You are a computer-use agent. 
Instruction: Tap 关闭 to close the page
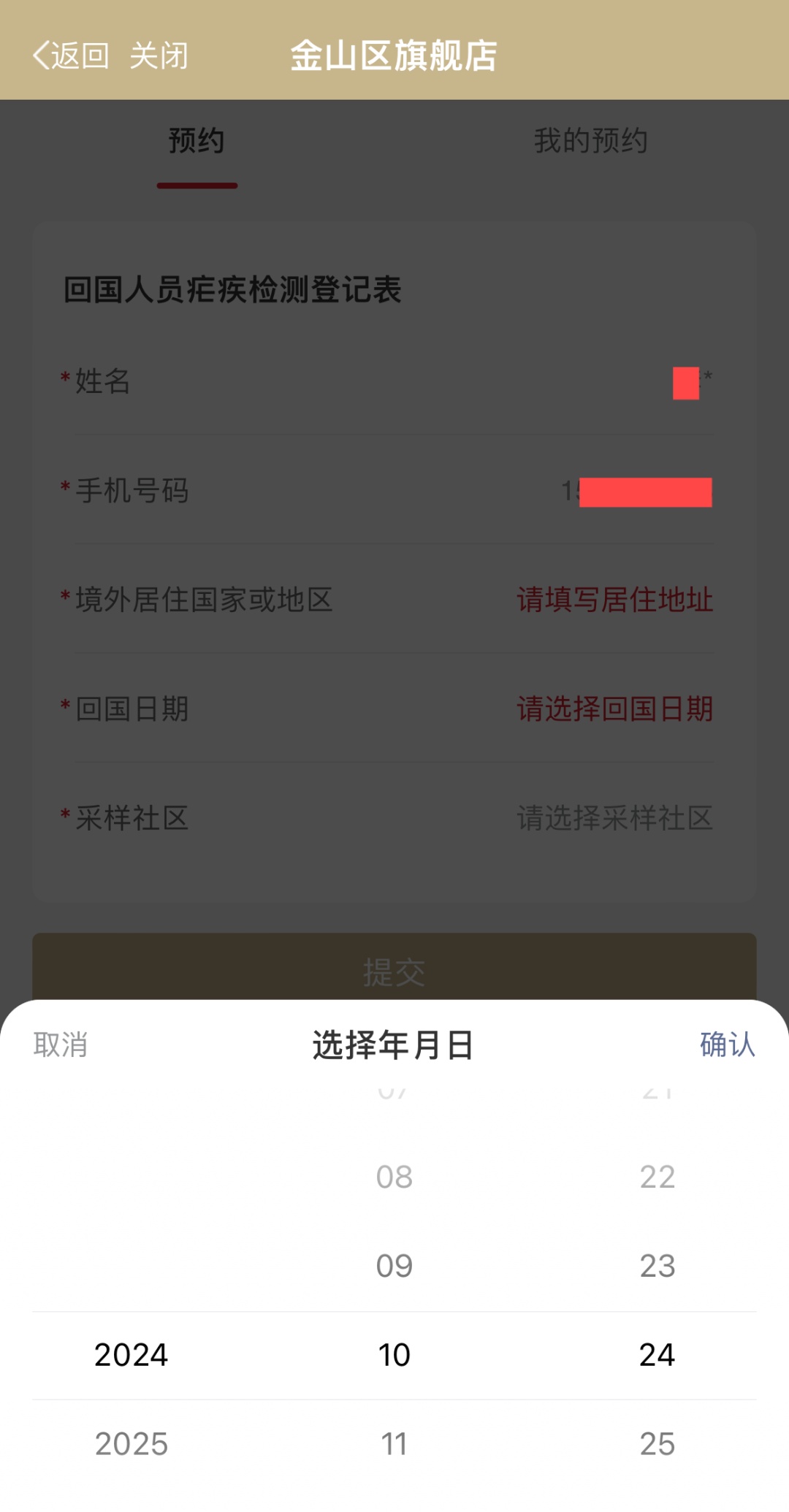pos(159,56)
